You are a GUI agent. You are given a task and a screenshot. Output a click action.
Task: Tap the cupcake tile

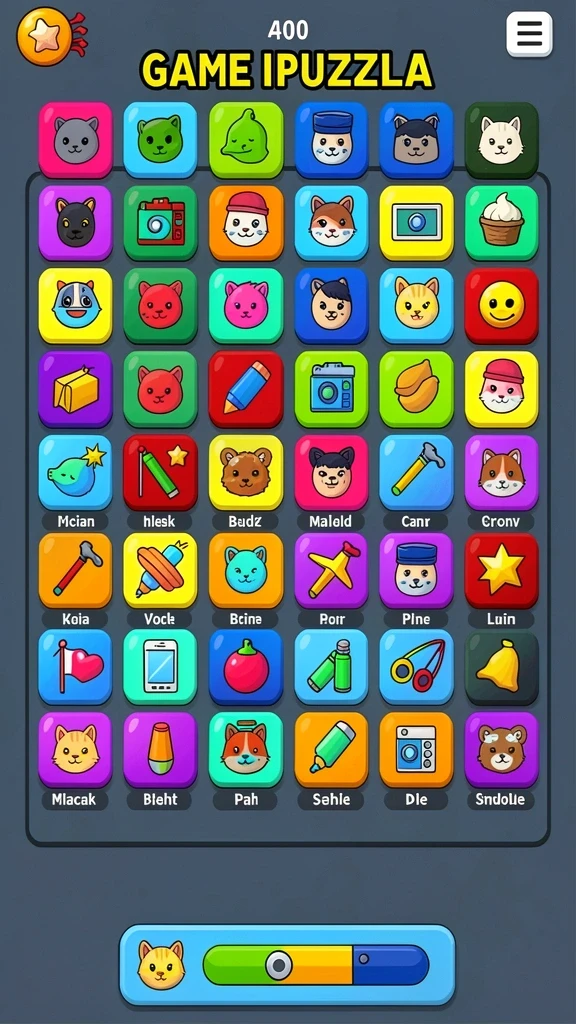[502, 223]
